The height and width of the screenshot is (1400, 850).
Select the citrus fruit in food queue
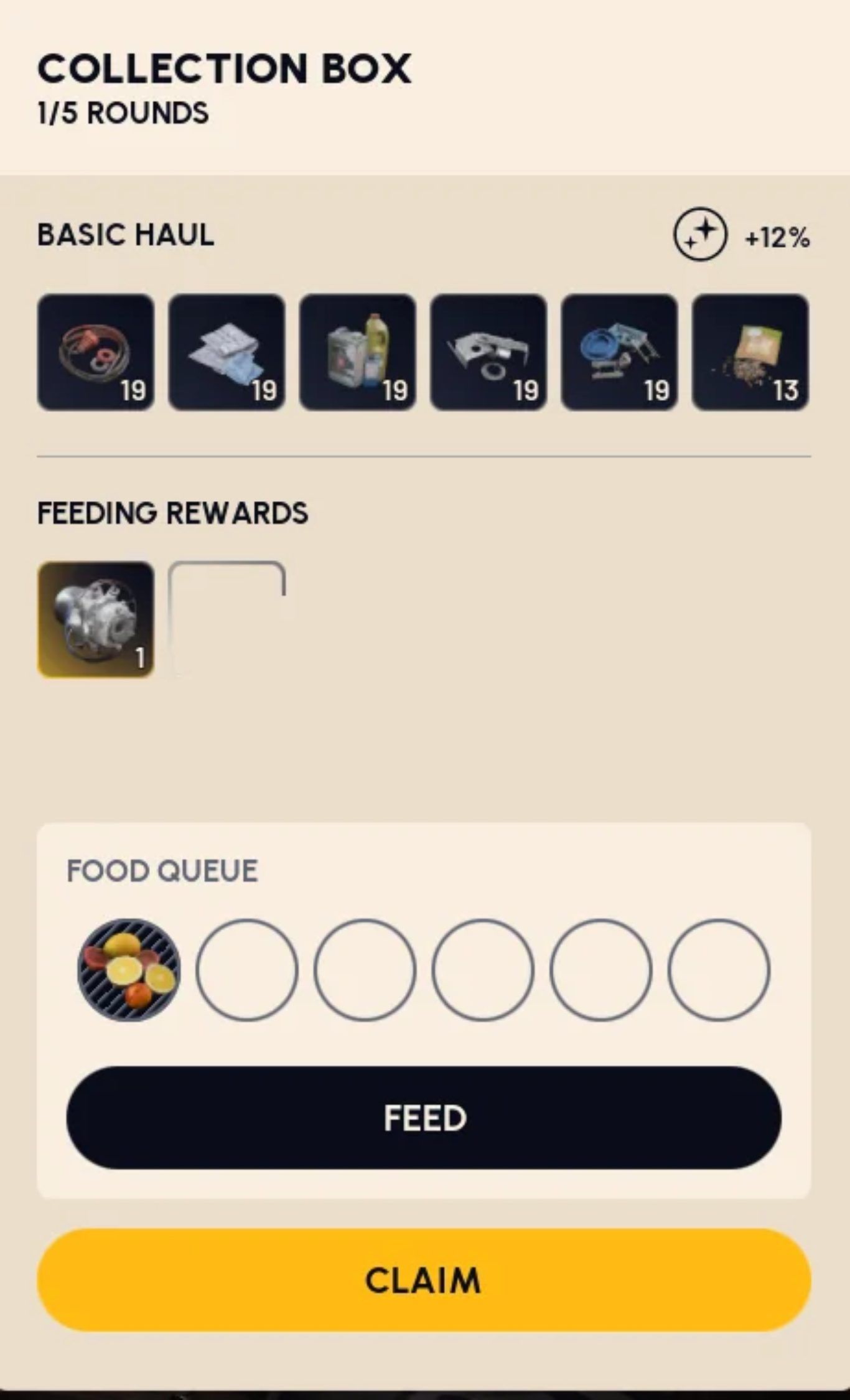coord(129,970)
